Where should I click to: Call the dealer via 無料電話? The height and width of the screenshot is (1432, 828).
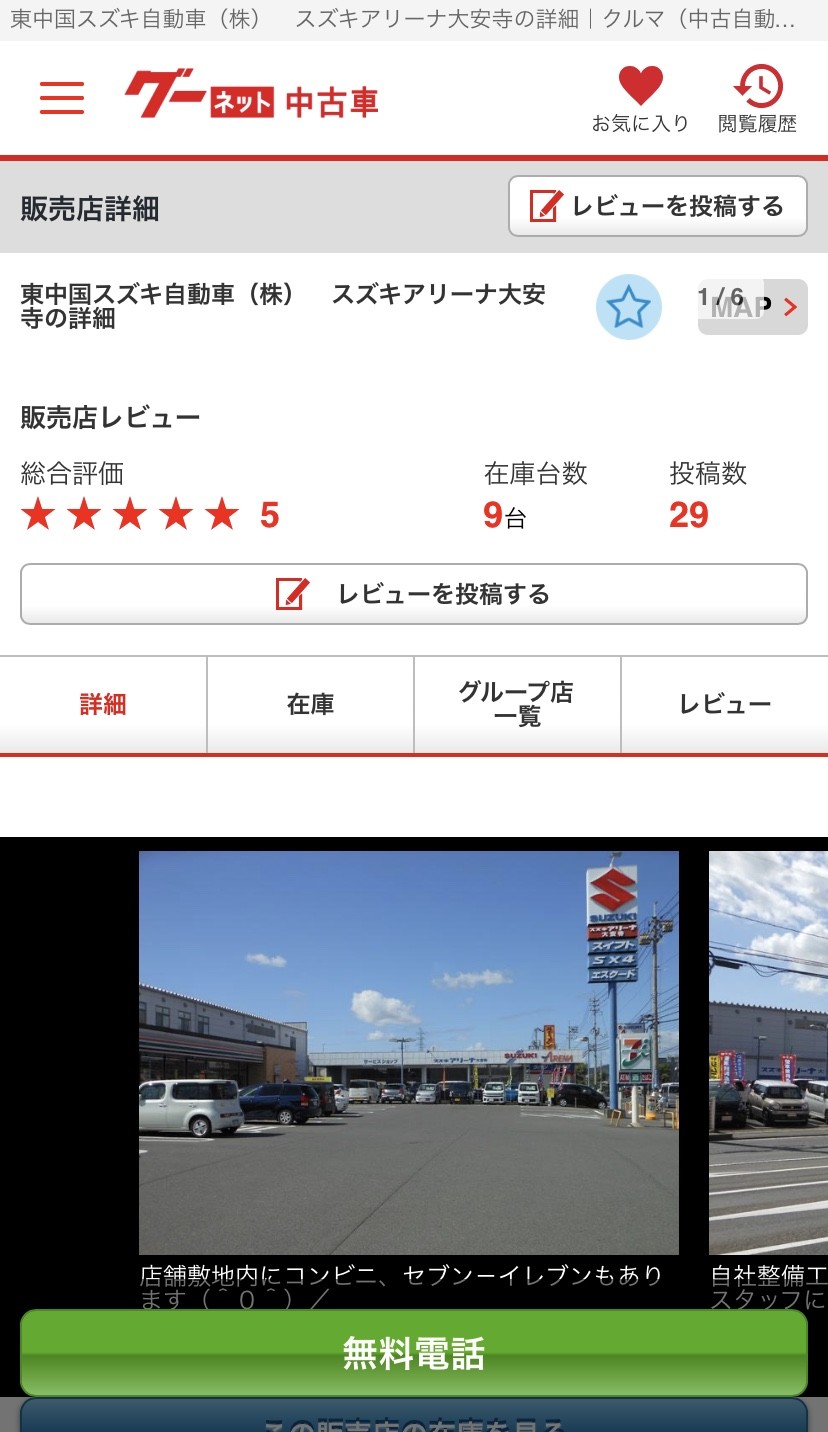point(414,1353)
